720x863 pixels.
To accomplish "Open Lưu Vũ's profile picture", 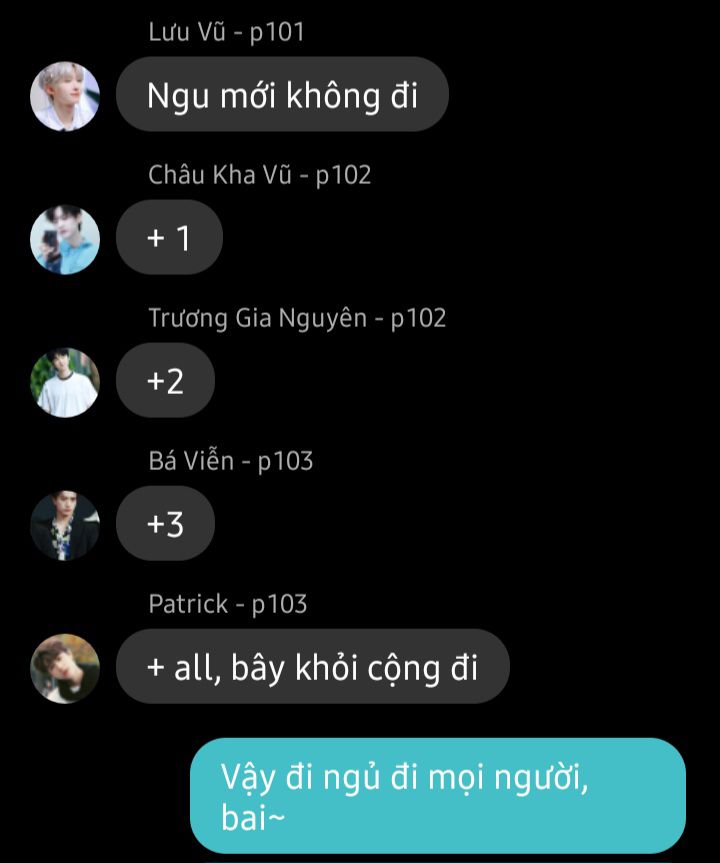I will pos(65,96).
